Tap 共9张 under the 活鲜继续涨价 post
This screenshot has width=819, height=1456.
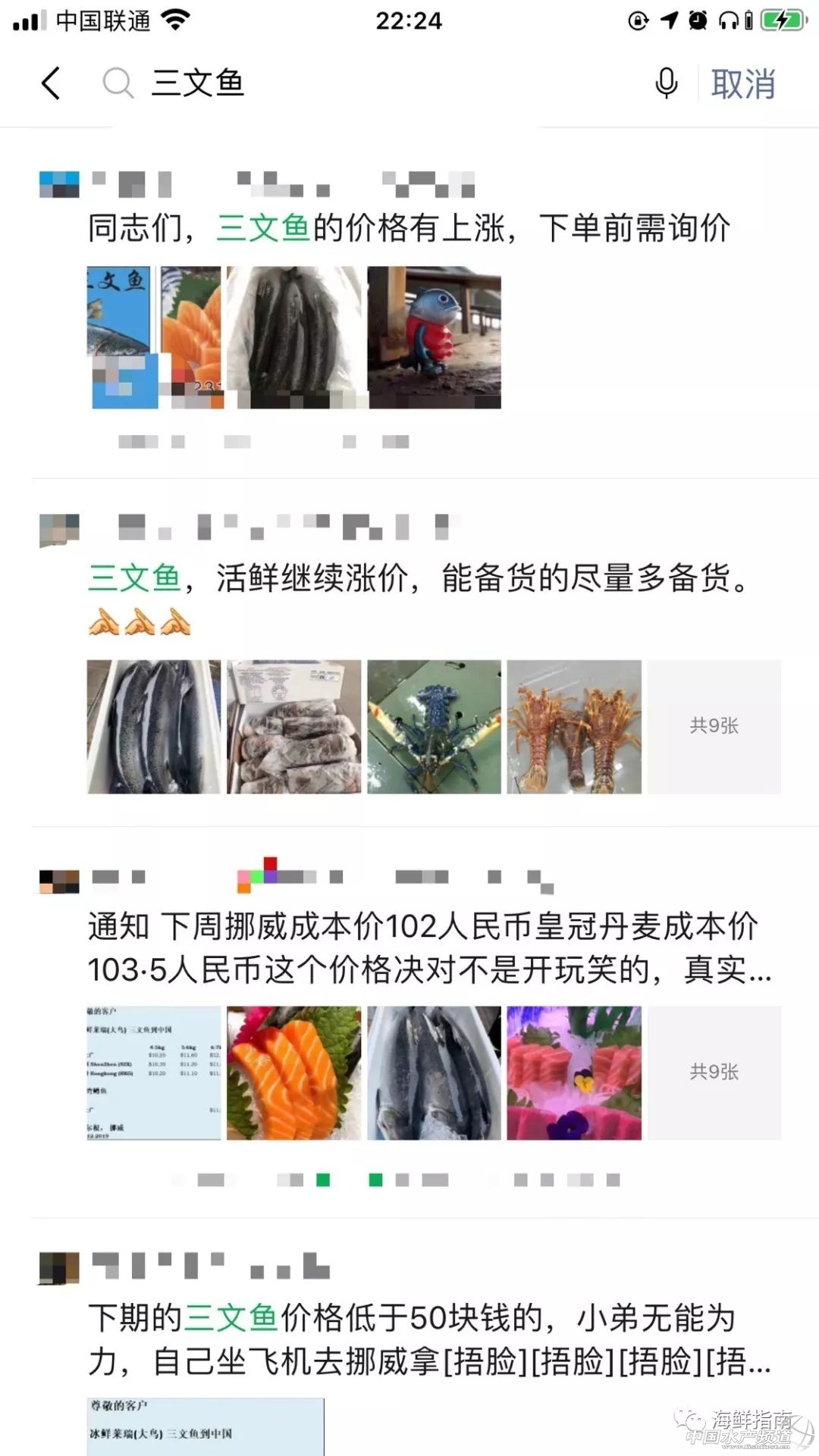714,727
